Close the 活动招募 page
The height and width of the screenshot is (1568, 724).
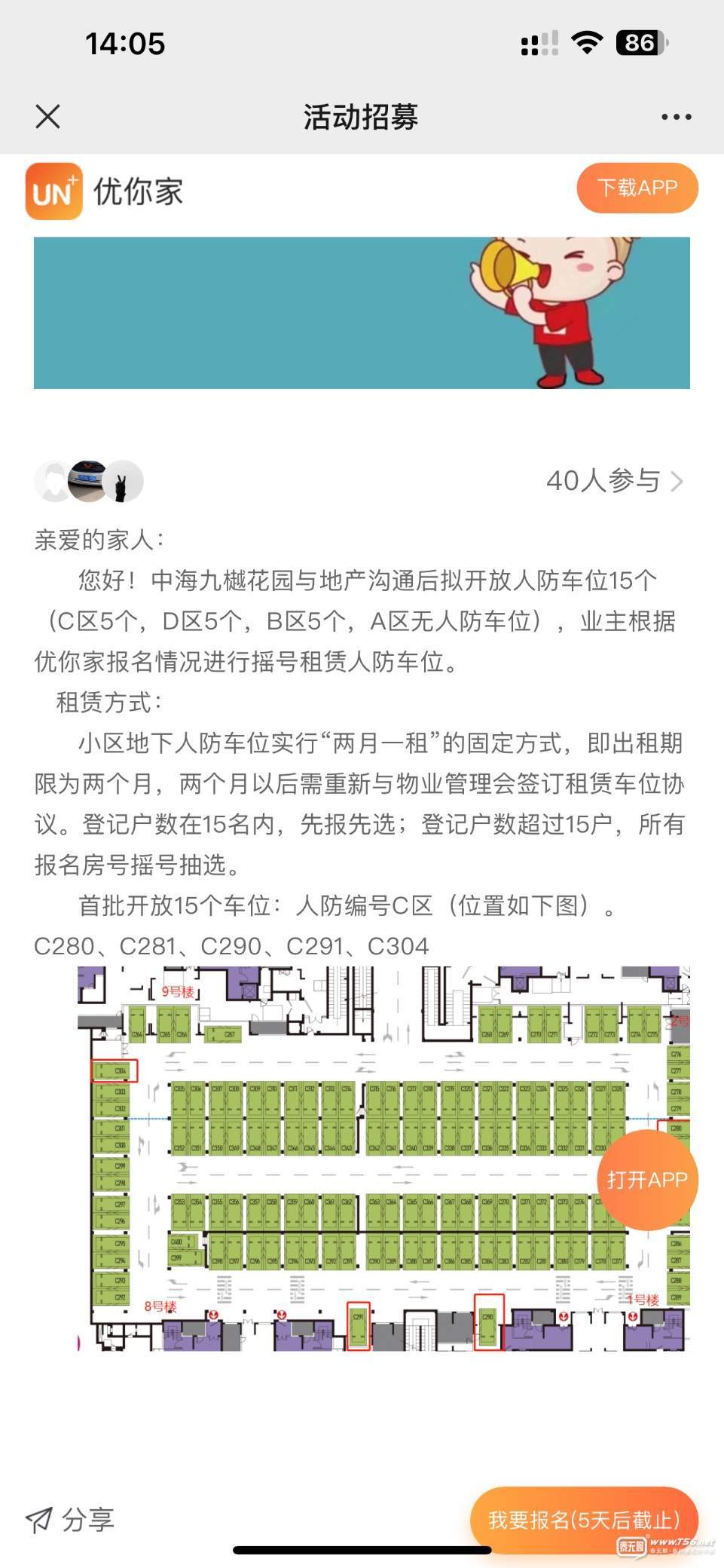(x=47, y=117)
